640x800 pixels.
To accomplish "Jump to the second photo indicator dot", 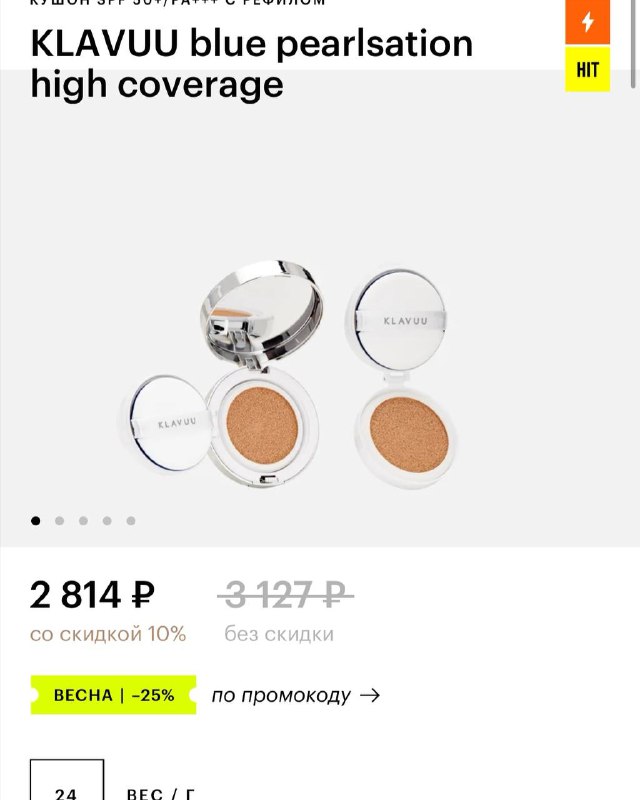I will coord(60,520).
